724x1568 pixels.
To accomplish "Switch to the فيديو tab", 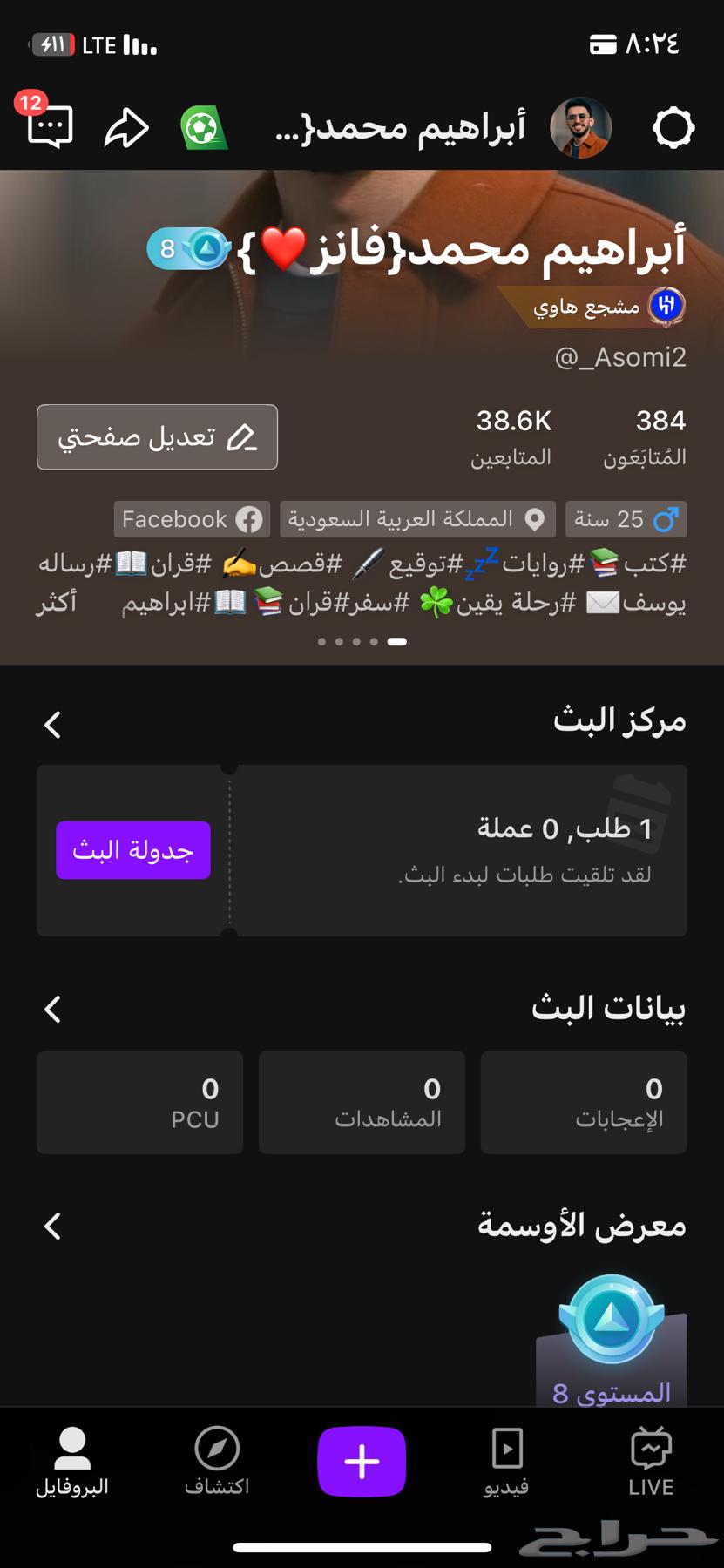I will pos(506,1459).
